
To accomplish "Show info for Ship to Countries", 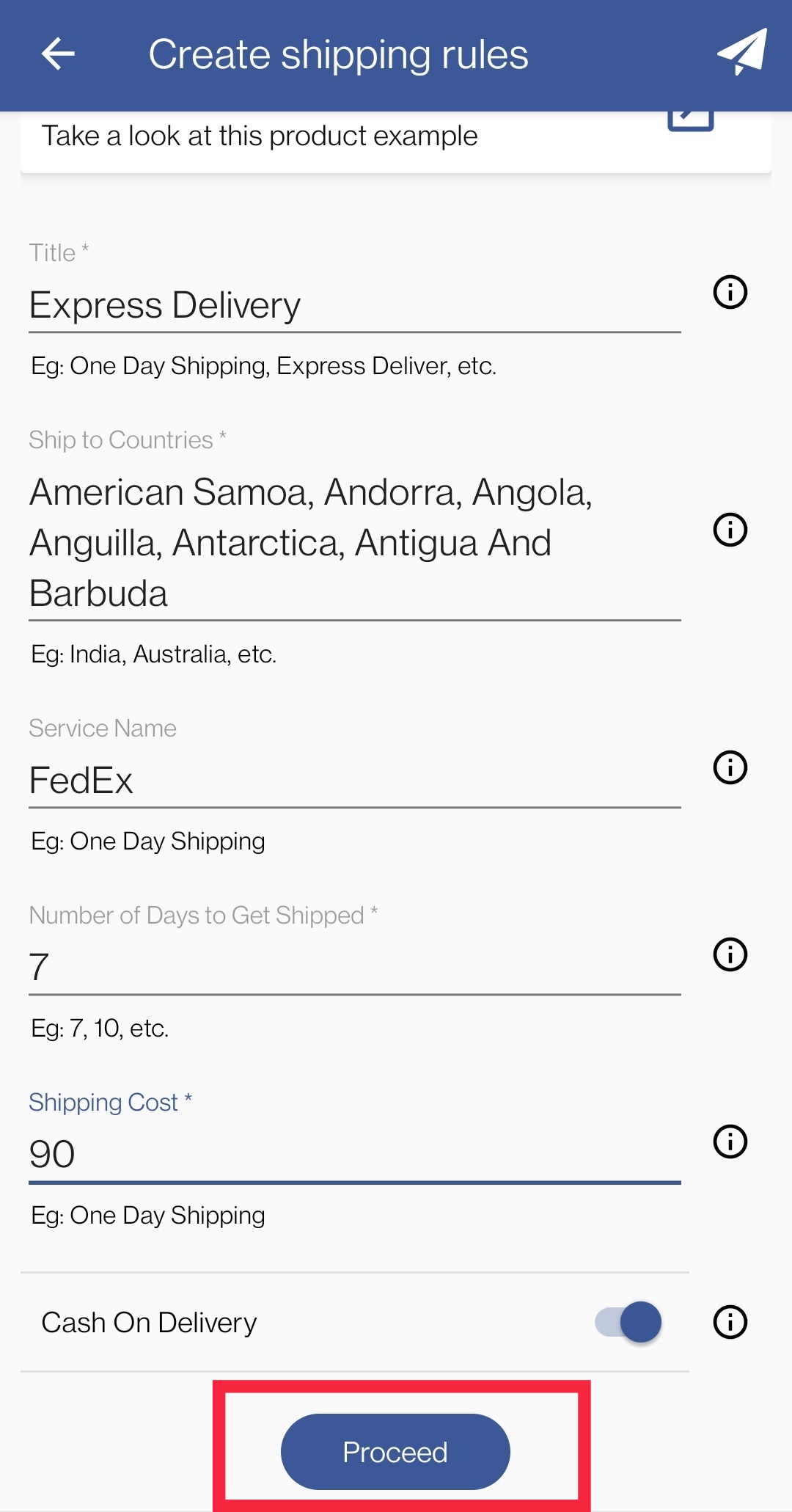I will pyautogui.click(x=730, y=530).
